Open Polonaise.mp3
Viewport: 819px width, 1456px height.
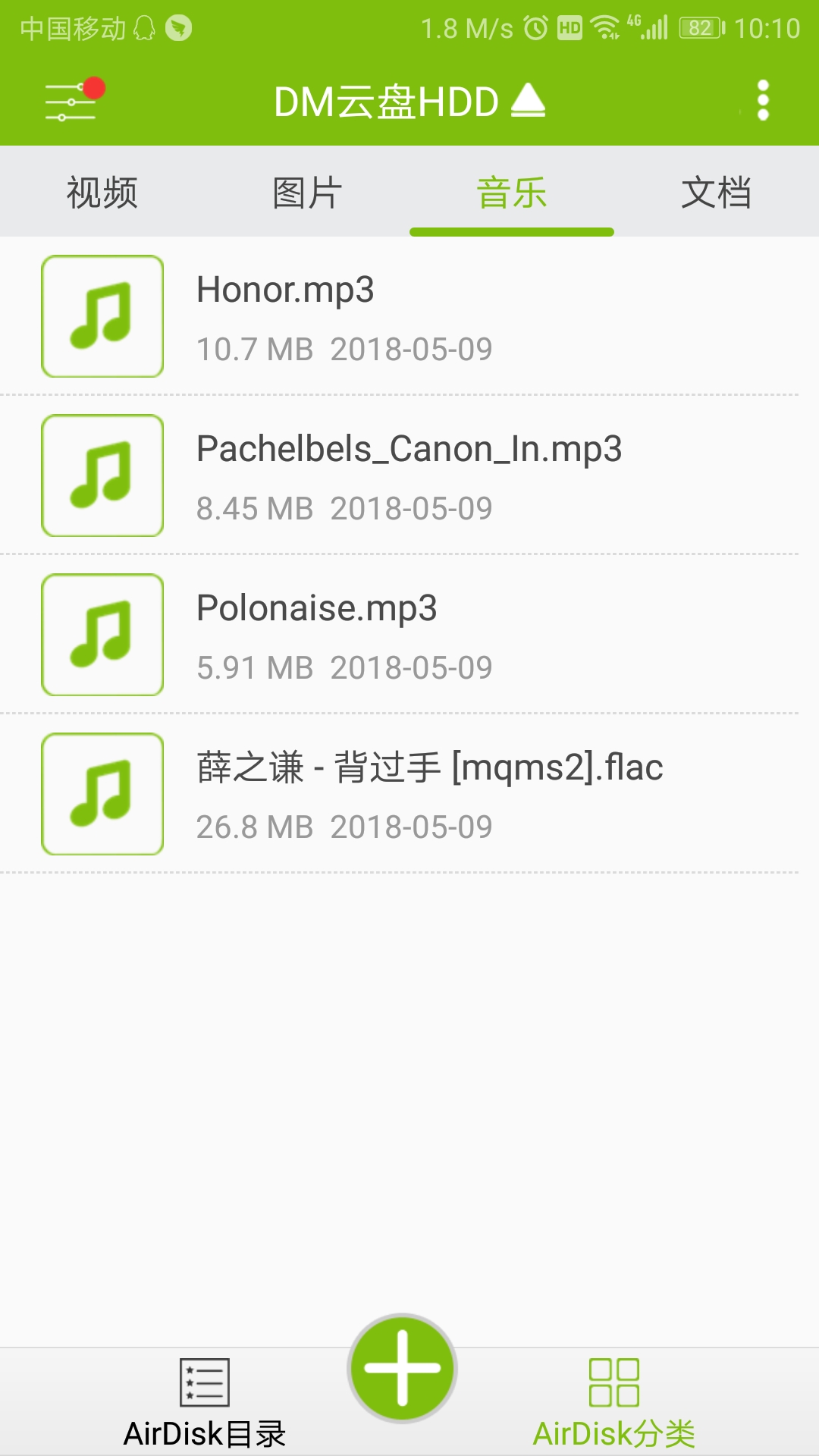pyautogui.click(x=409, y=635)
